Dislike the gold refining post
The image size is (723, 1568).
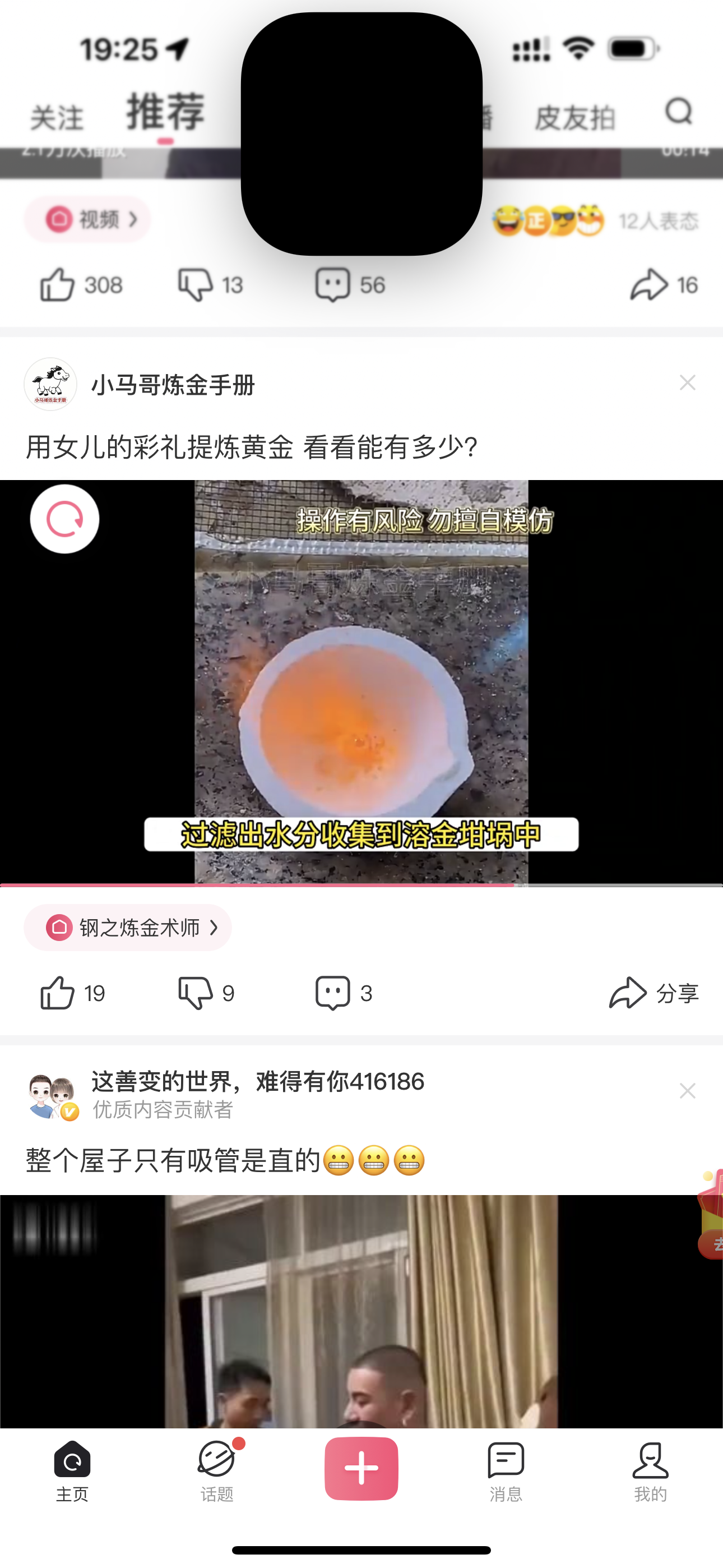(x=196, y=993)
